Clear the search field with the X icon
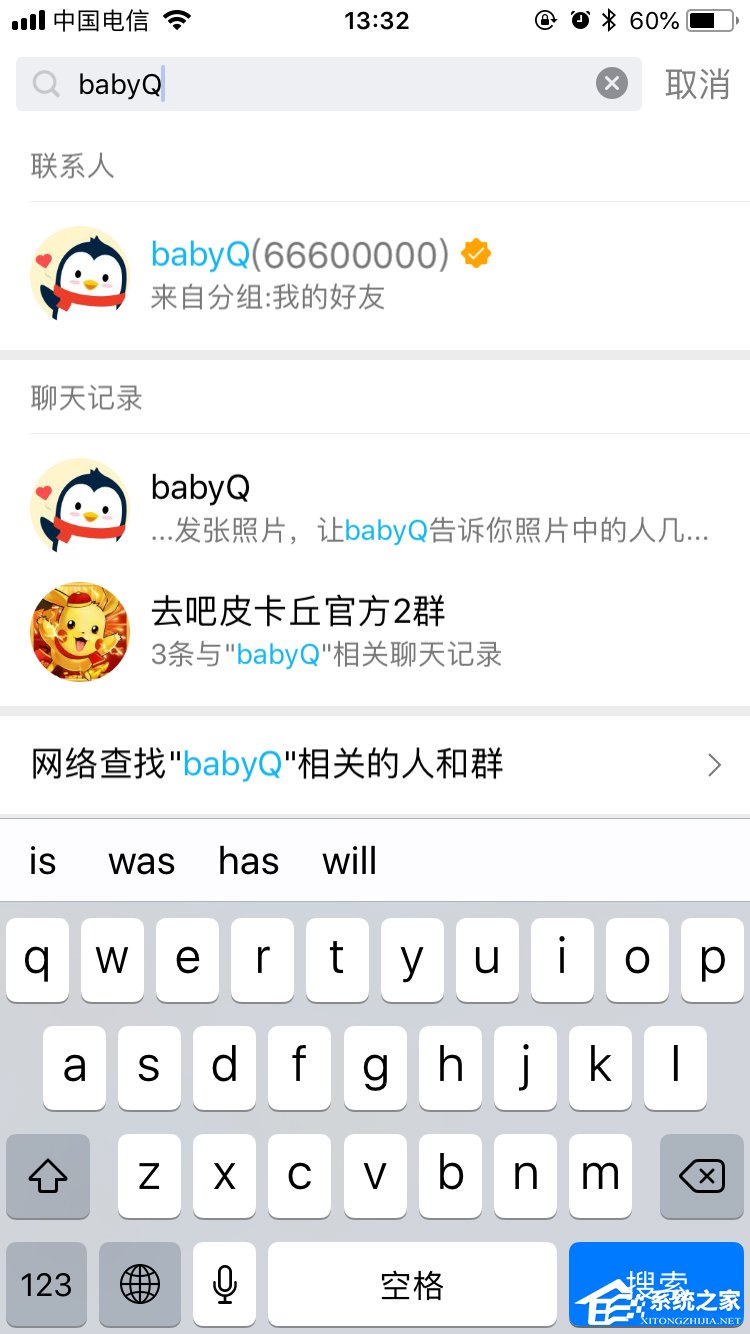This screenshot has width=750, height=1334. (x=611, y=83)
